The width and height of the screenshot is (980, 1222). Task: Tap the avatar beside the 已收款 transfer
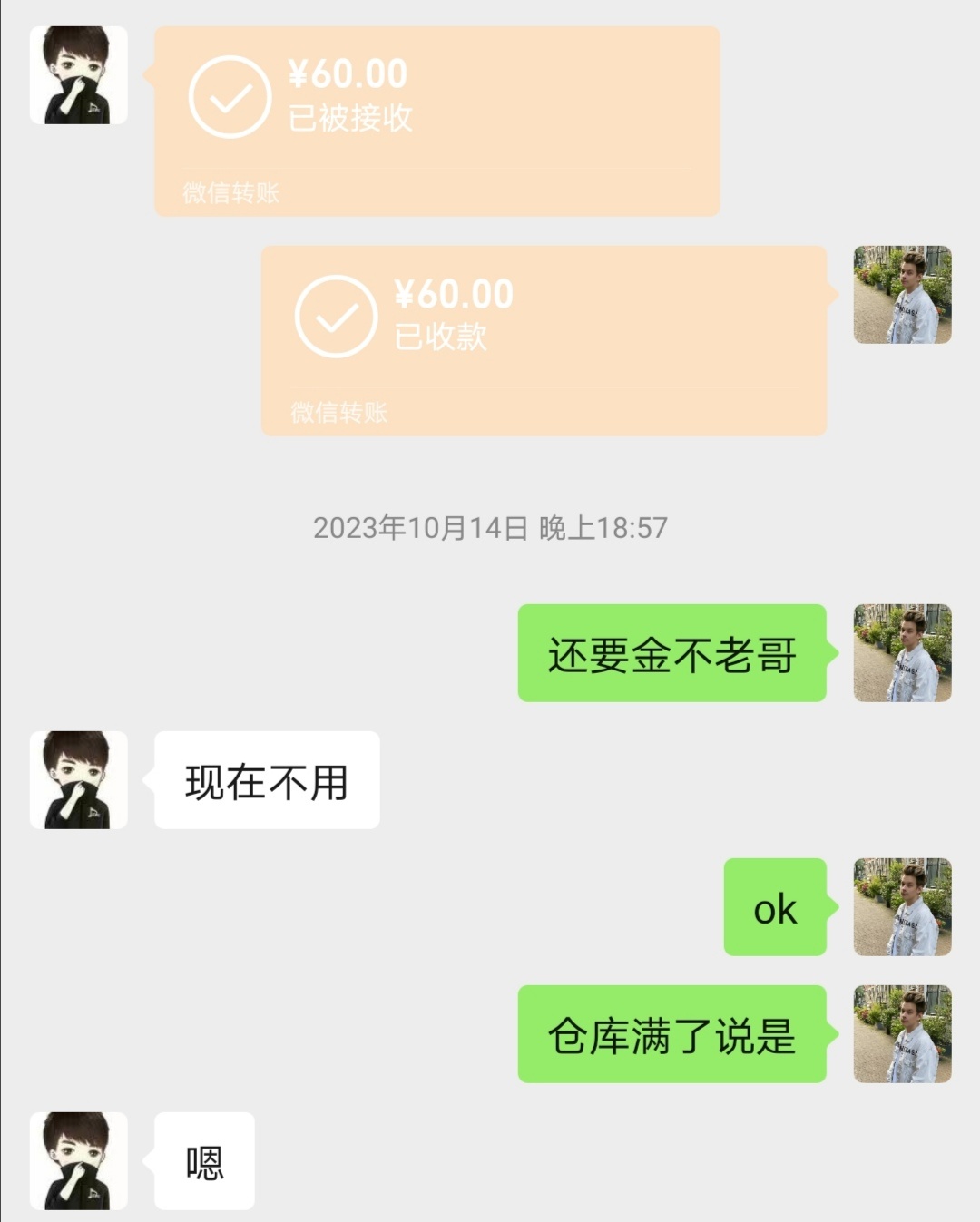pyautogui.click(x=902, y=295)
